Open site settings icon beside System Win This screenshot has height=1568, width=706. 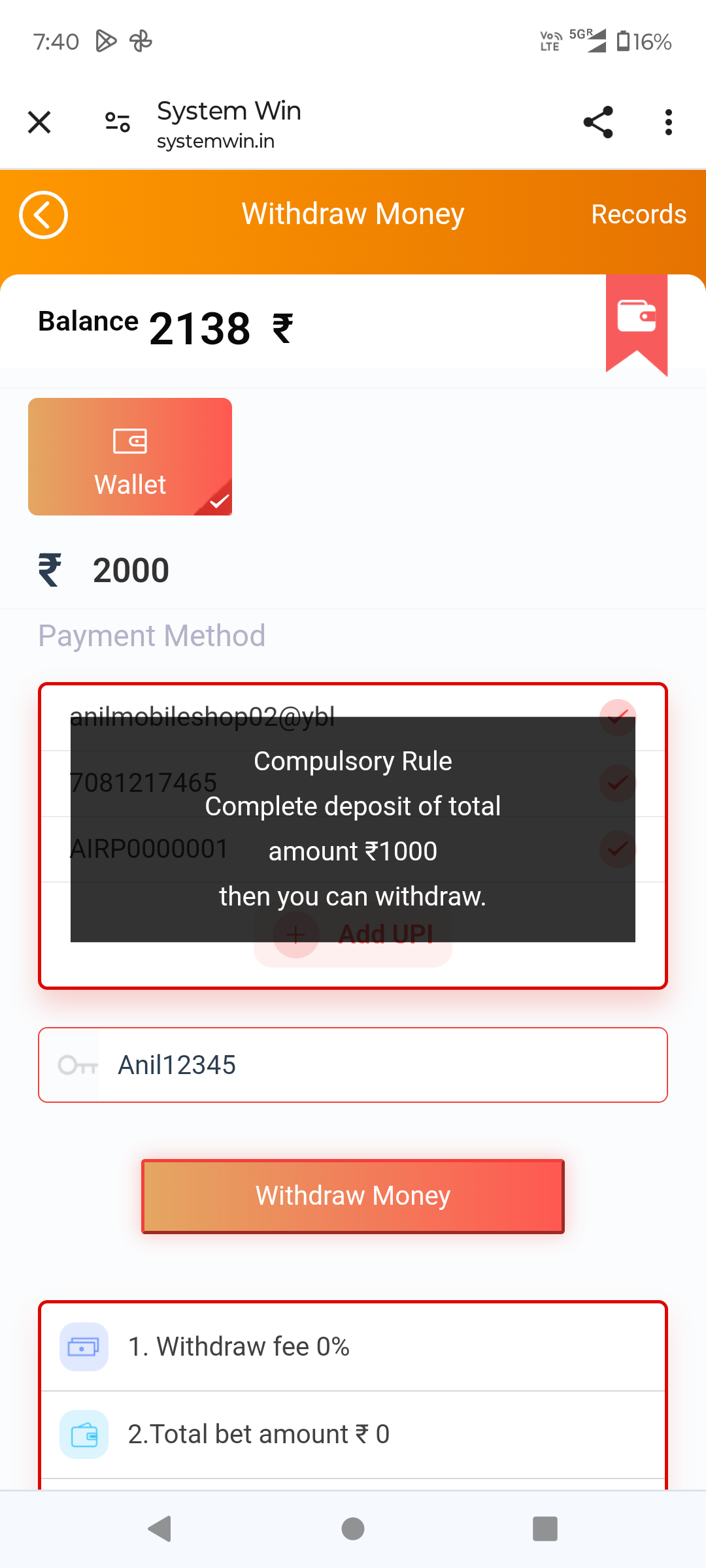point(118,122)
